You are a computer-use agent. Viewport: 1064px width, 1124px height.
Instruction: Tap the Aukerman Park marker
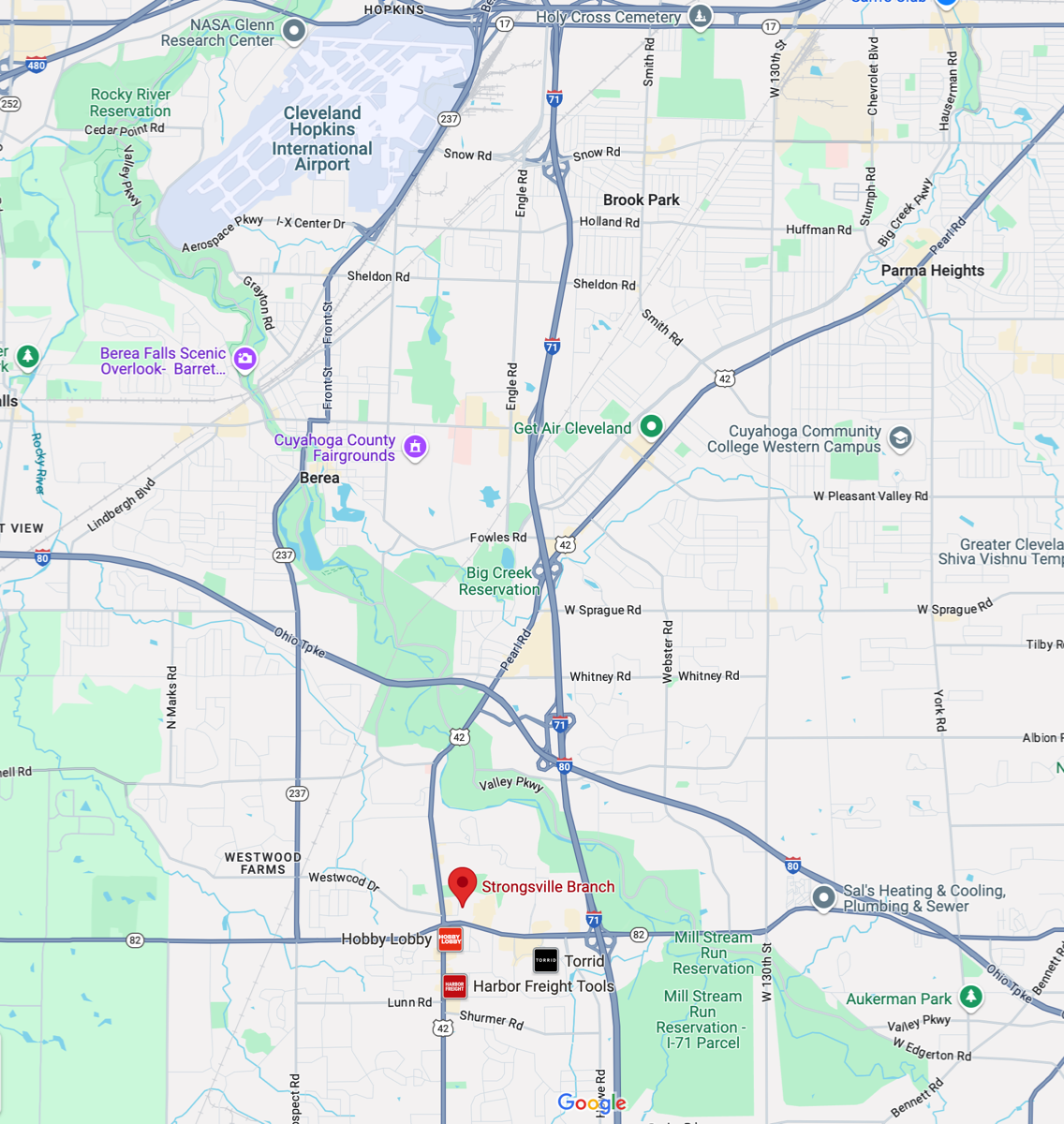[971, 997]
